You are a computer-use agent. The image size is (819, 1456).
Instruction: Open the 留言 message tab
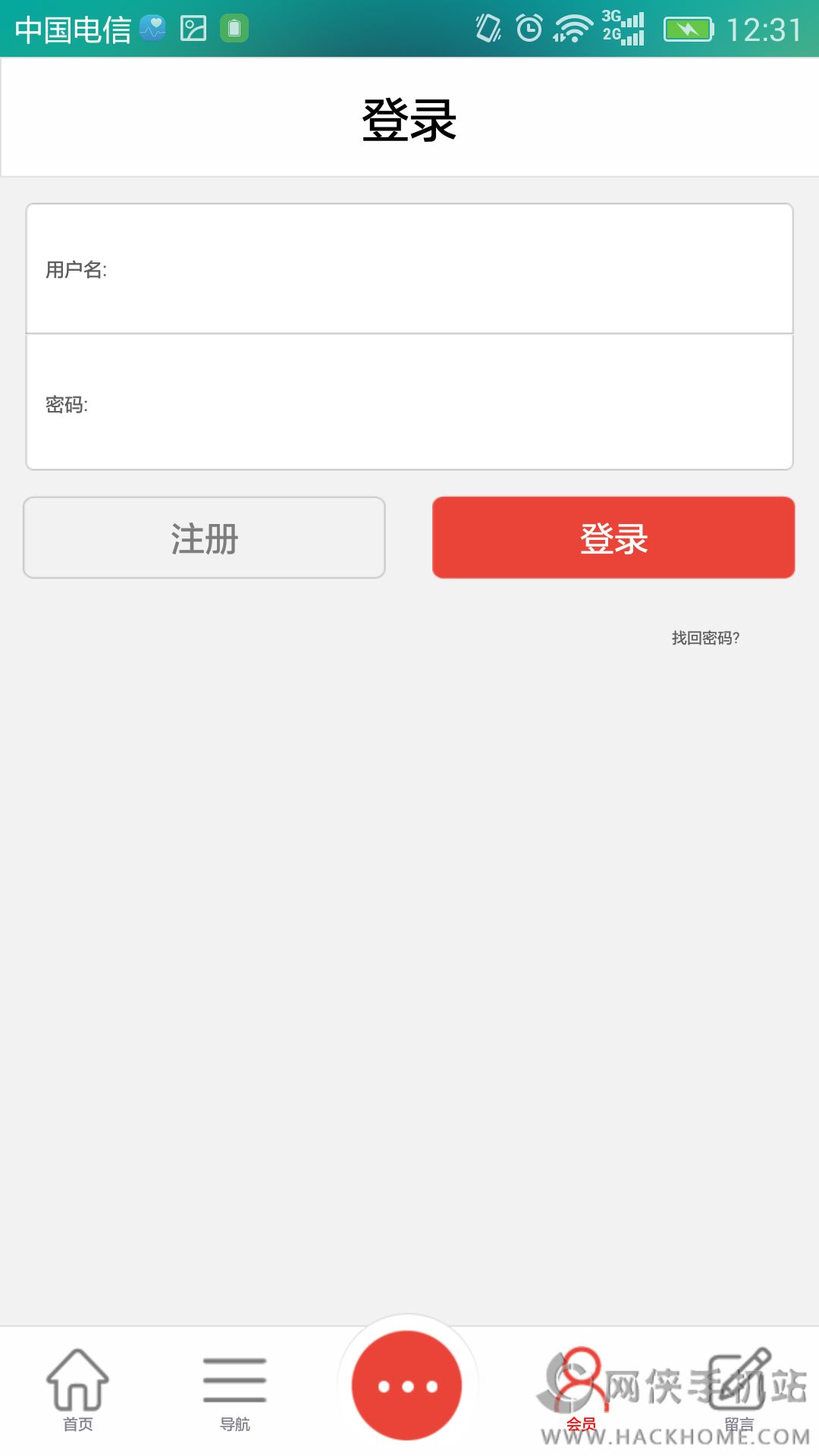click(x=739, y=1389)
